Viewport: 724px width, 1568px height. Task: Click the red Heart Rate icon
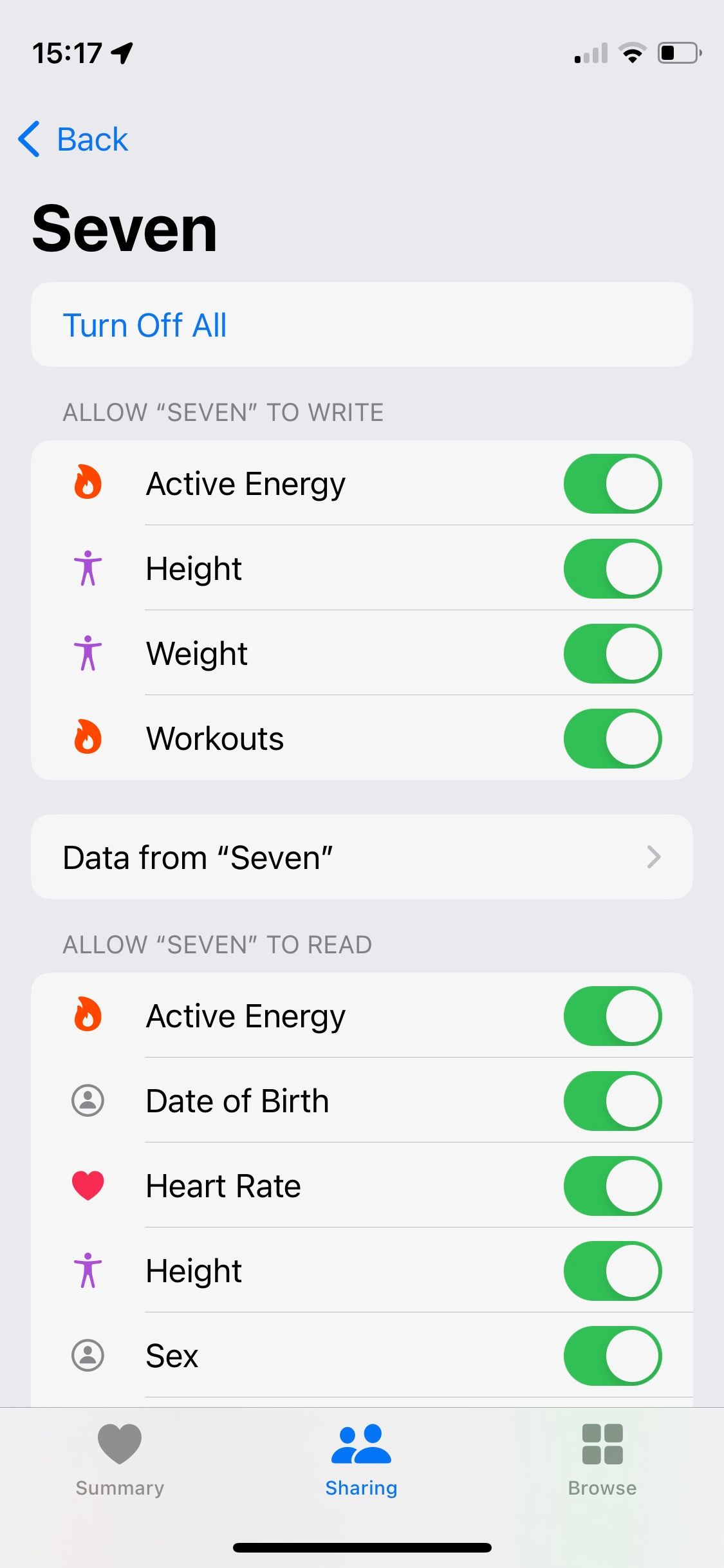pyautogui.click(x=87, y=1185)
